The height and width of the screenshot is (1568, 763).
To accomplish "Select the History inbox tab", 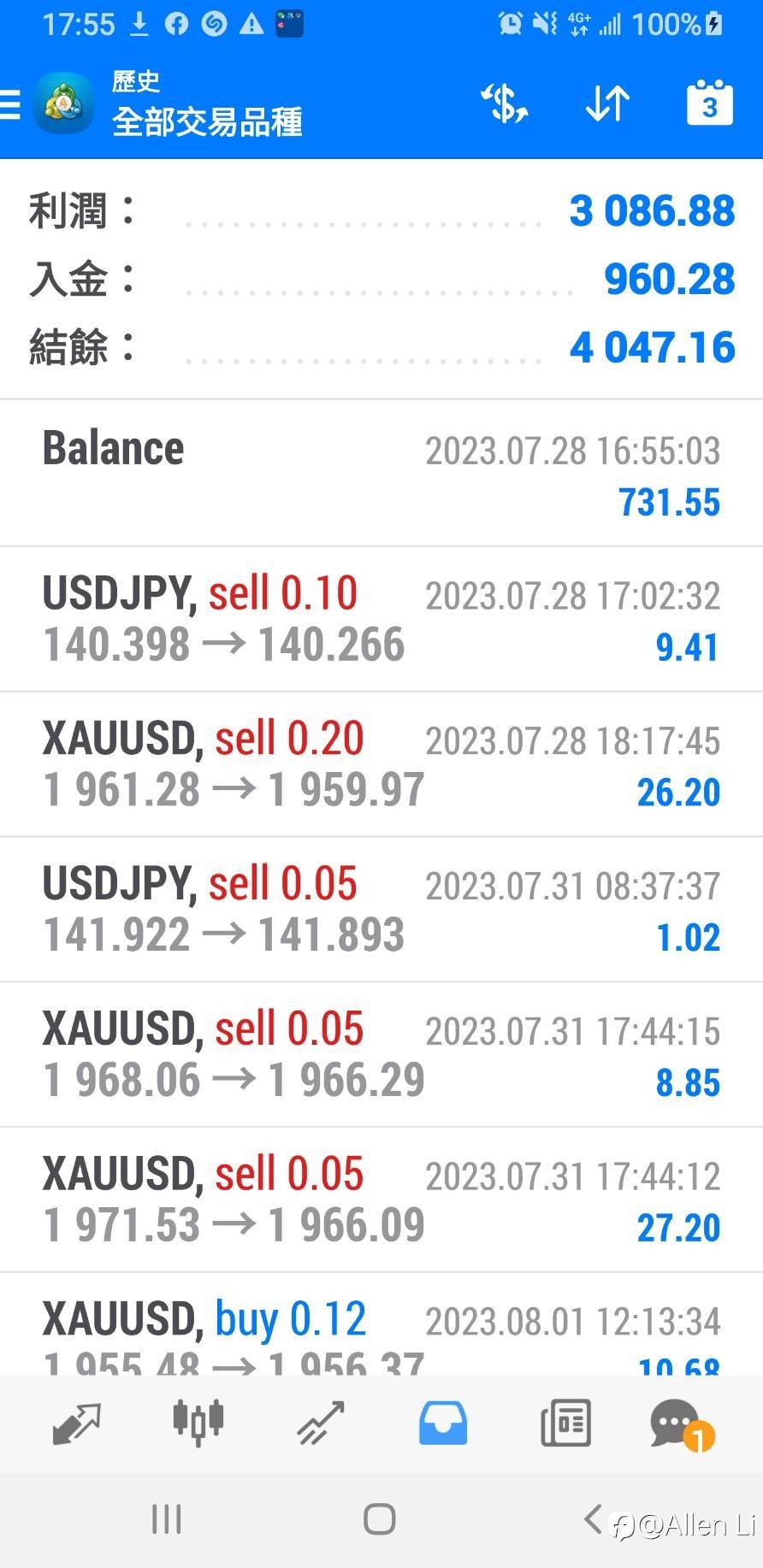I will 443,1424.
